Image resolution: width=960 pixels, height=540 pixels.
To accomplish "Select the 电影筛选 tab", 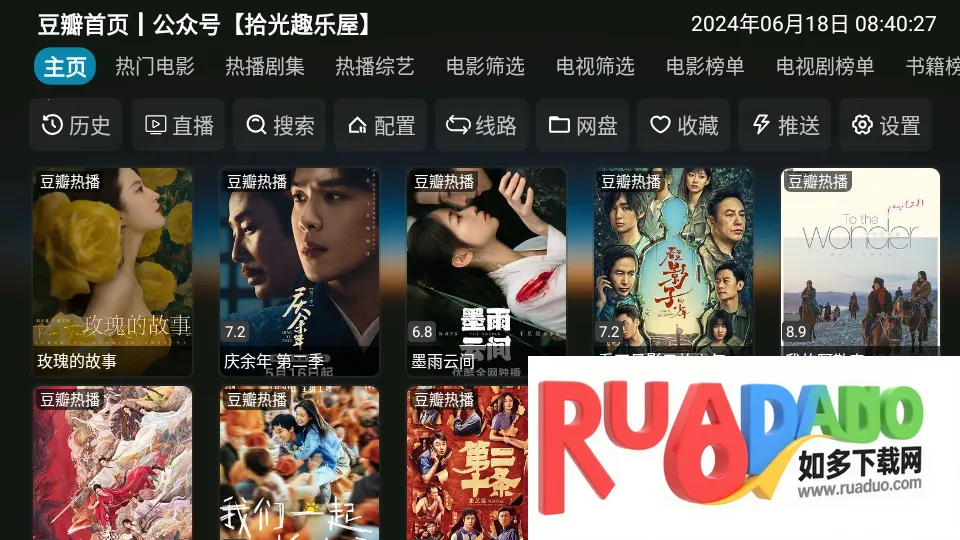I will click(x=485, y=67).
